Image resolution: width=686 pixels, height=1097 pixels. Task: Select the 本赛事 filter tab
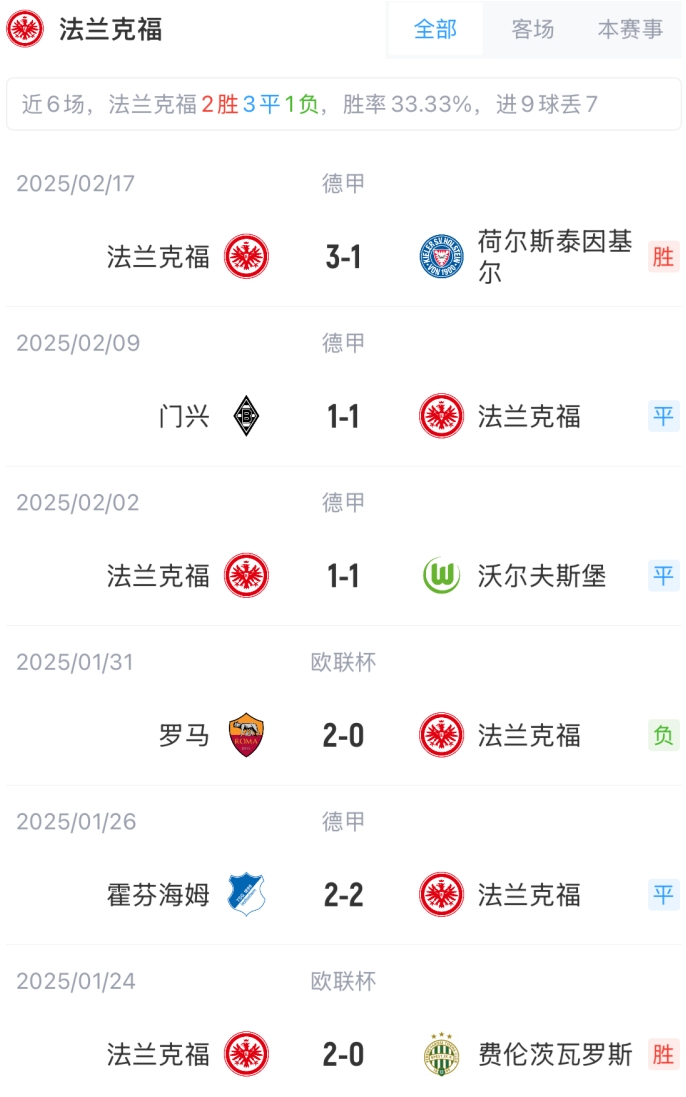(x=630, y=30)
